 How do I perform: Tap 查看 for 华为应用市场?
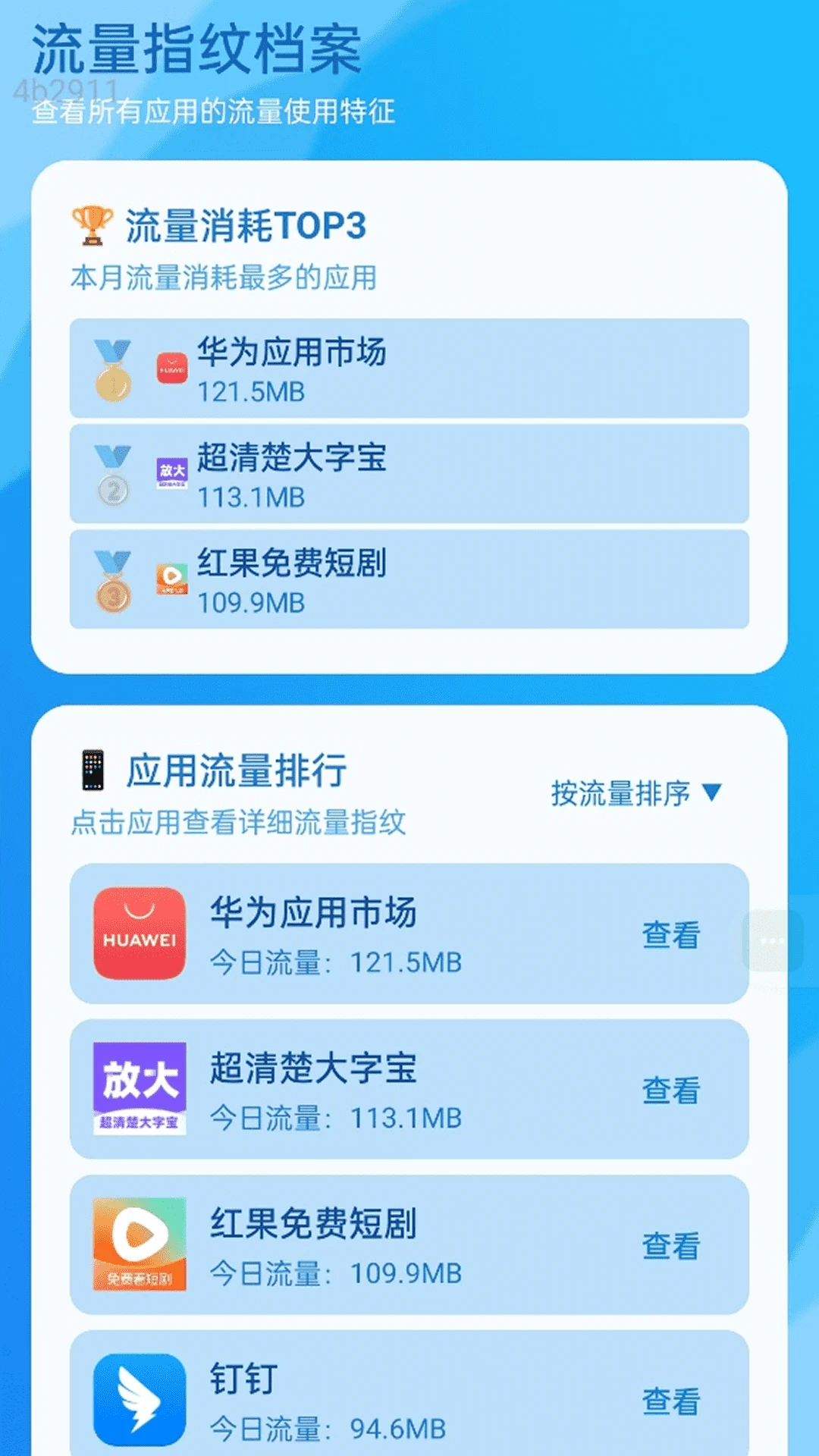click(670, 934)
